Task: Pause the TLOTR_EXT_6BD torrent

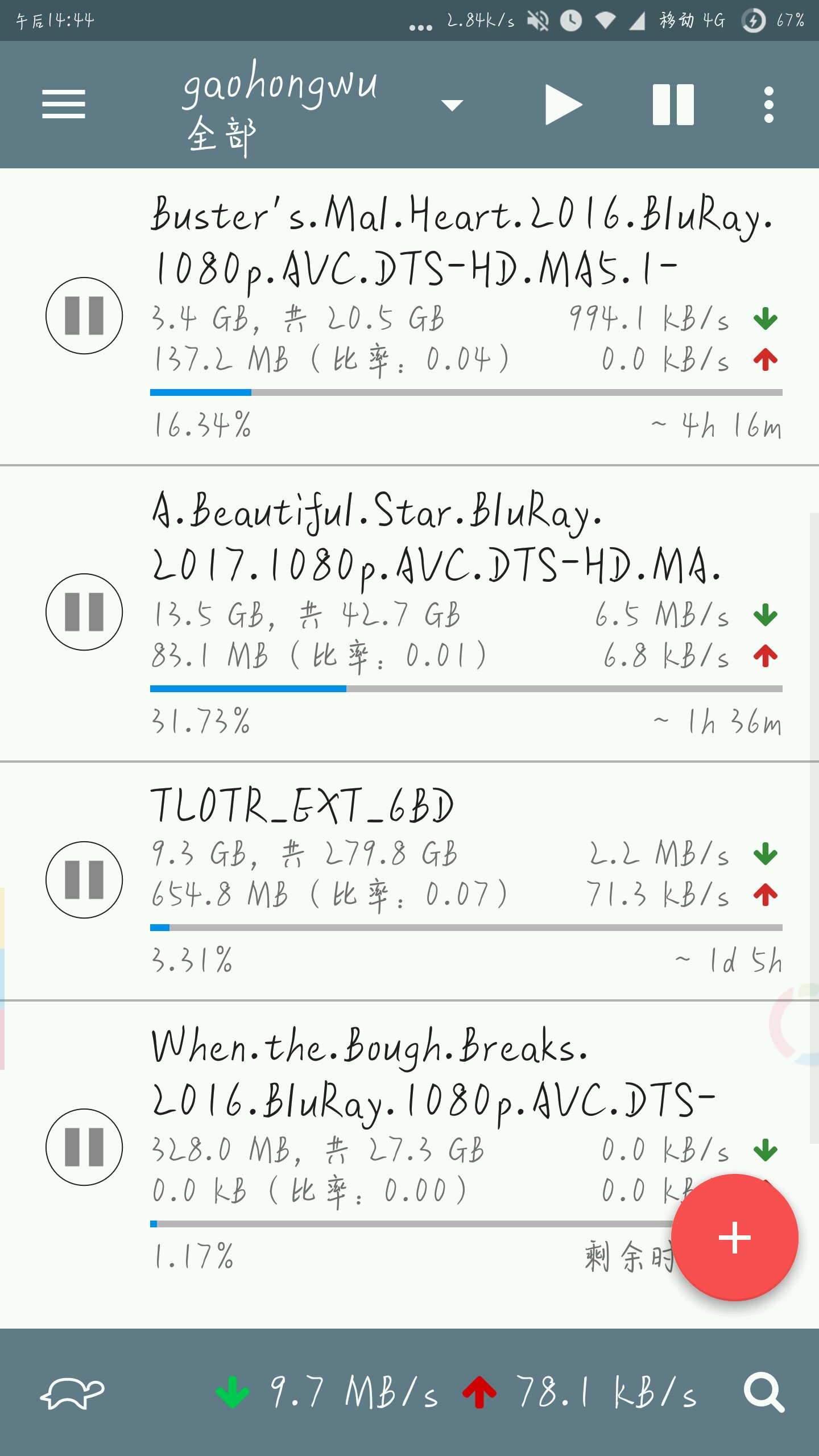Action: [x=84, y=880]
